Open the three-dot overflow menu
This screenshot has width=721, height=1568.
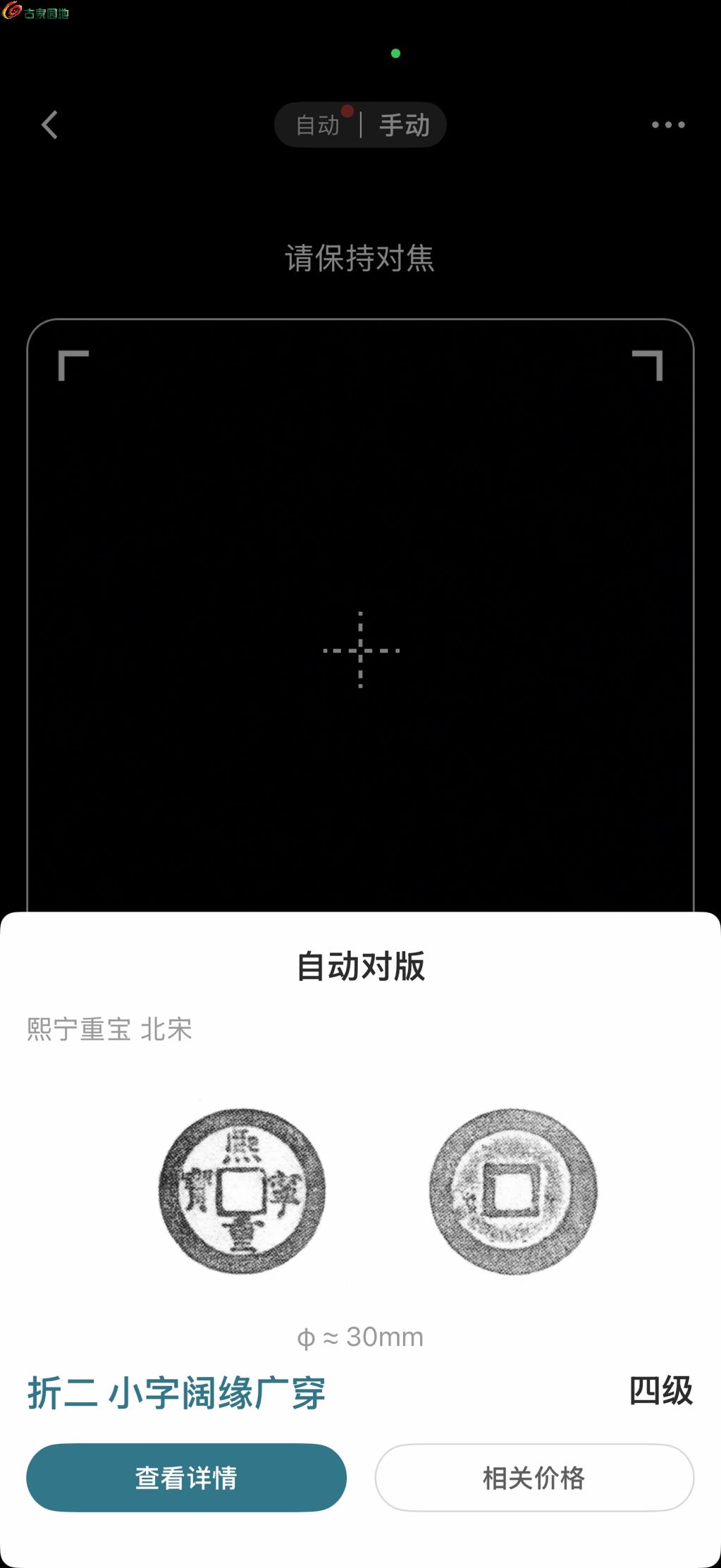point(667,125)
